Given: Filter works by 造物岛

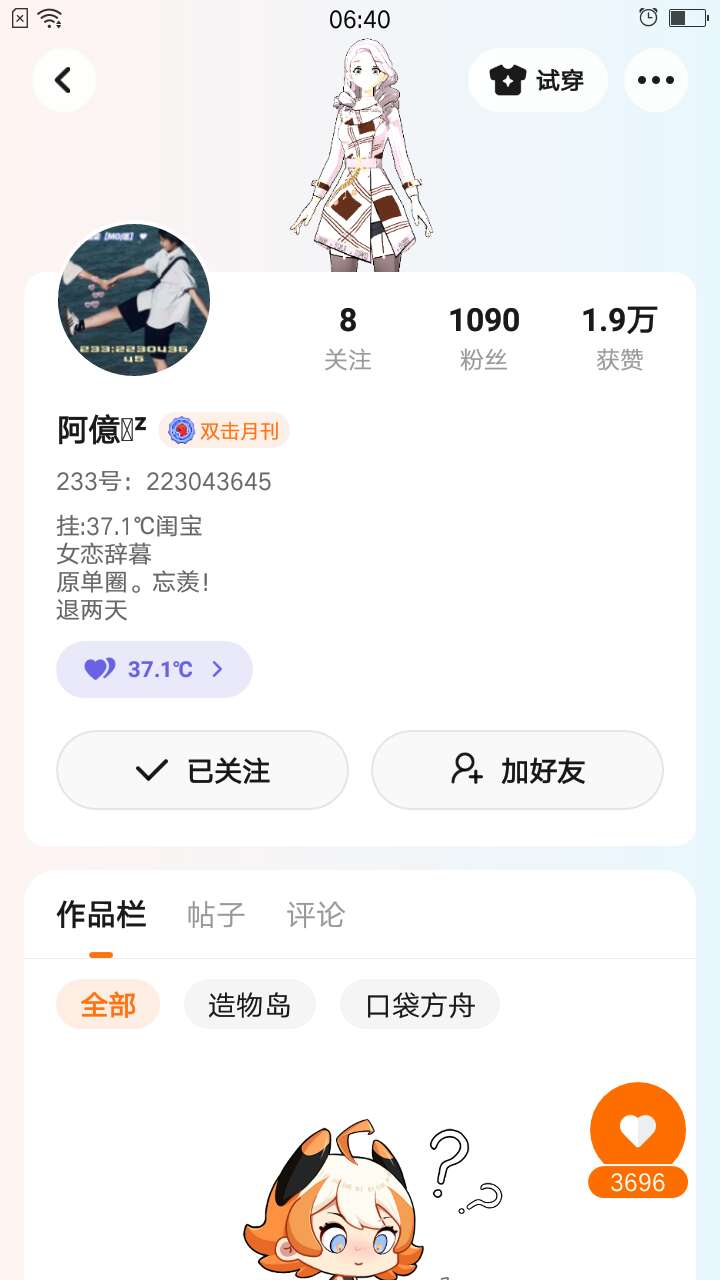Looking at the screenshot, I should pyautogui.click(x=250, y=1004).
